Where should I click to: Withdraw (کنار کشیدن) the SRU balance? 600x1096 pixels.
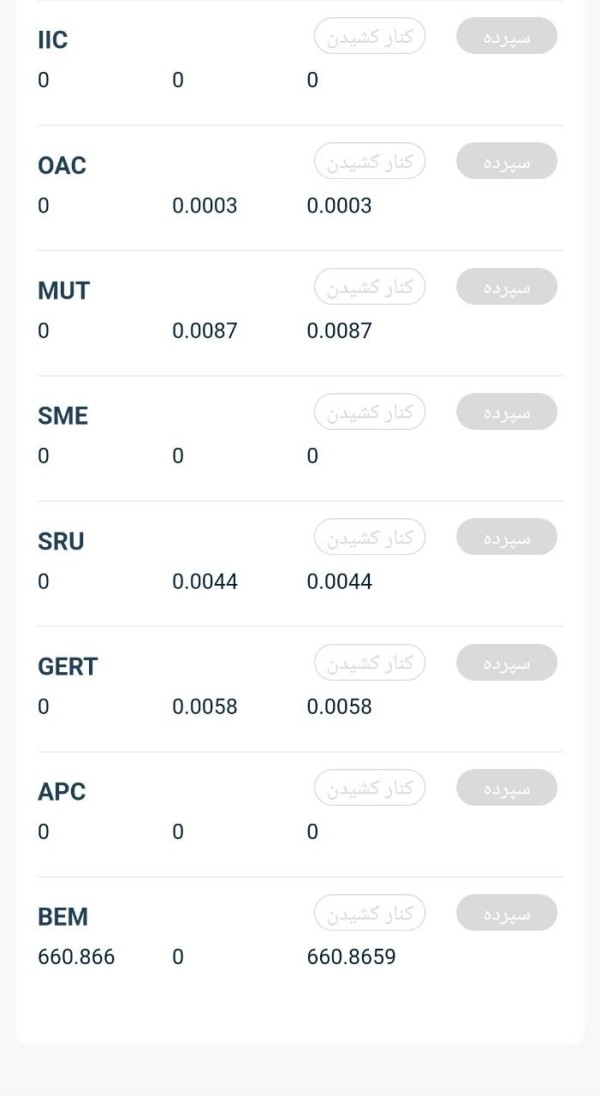(370, 537)
